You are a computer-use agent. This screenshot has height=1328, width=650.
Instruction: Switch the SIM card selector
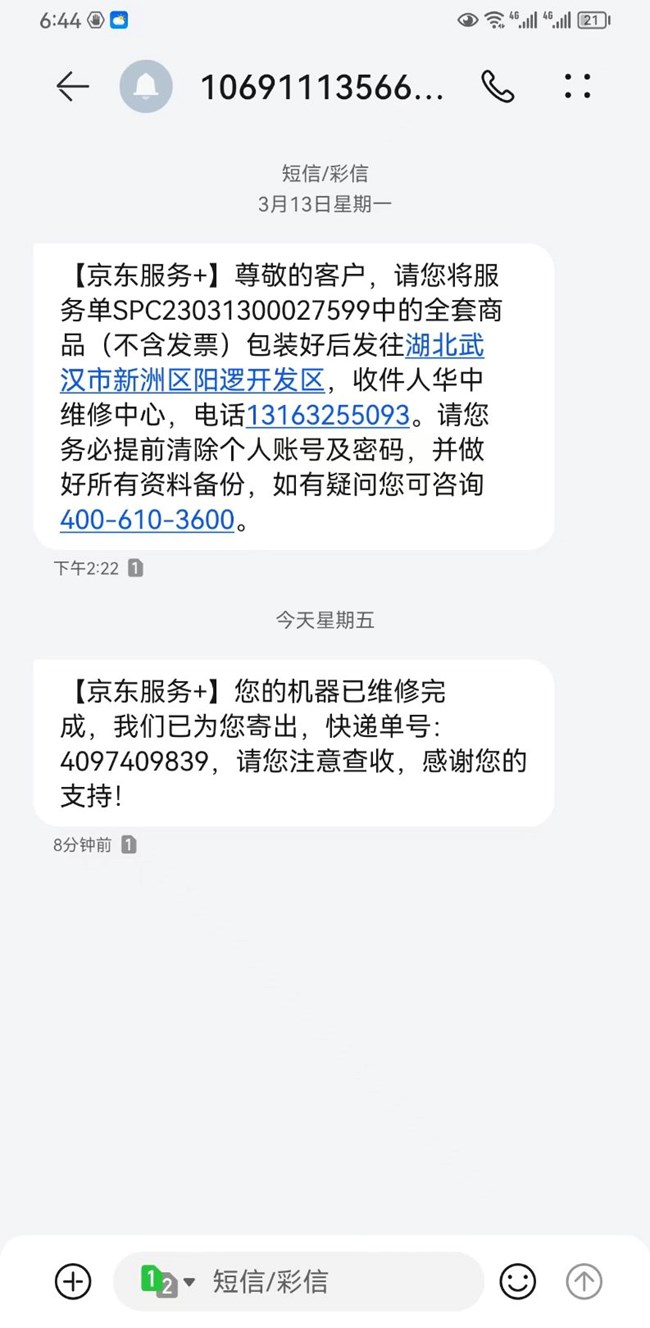click(x=167, y=1281)
